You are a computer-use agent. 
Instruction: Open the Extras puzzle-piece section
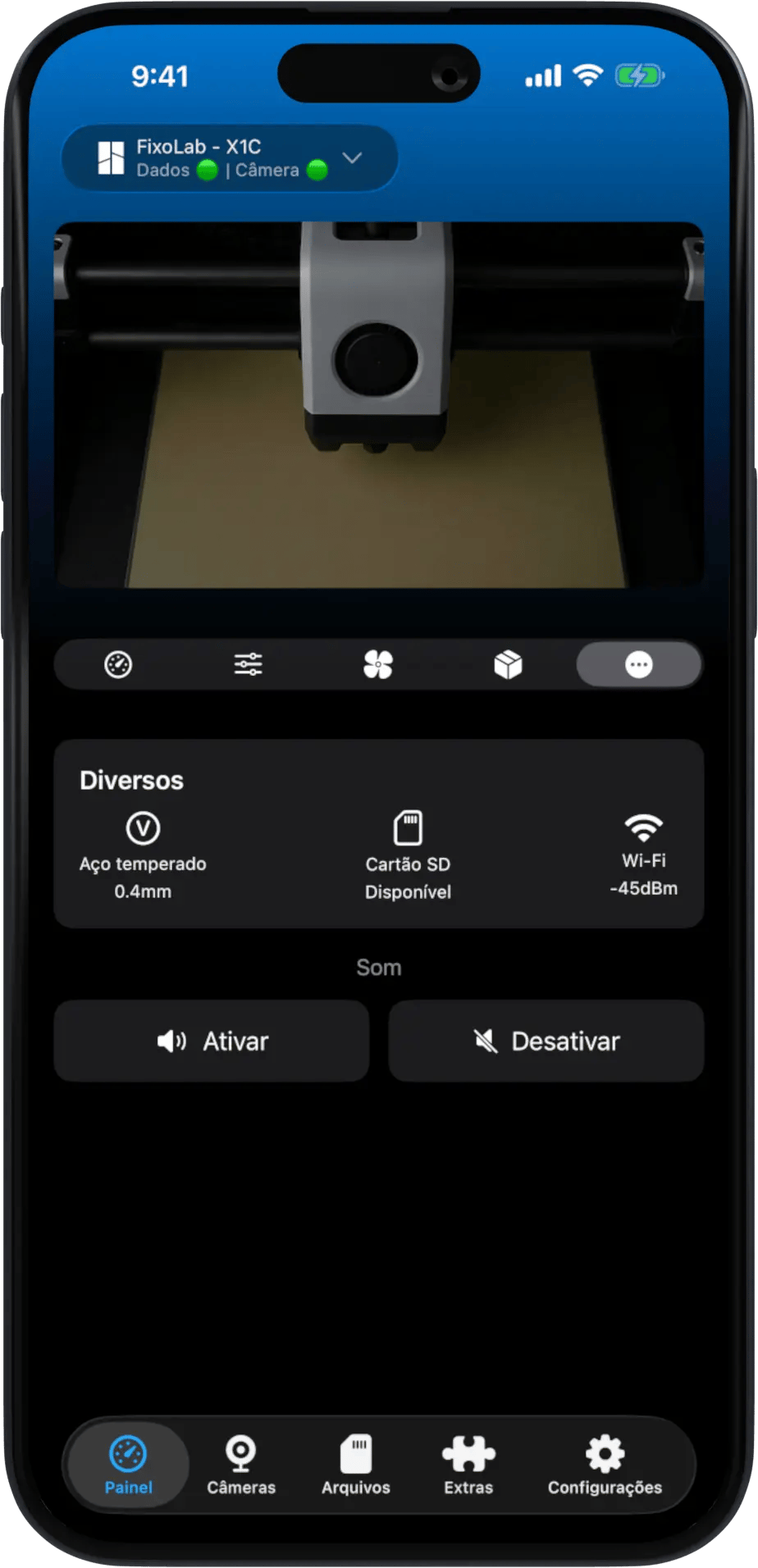pyautogui.click(x=468, y=1464)
